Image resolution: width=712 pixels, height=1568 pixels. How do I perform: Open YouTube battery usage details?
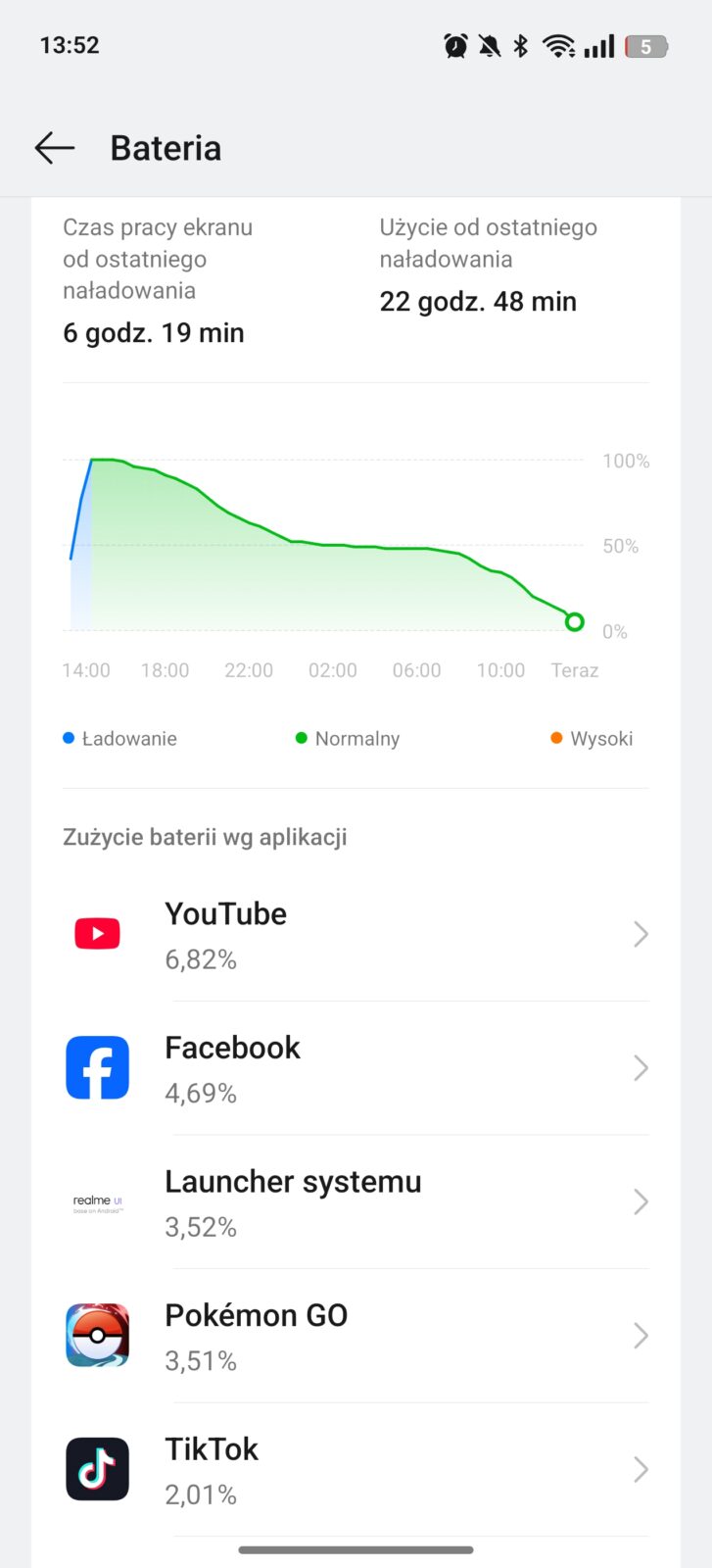pos(356,934)
